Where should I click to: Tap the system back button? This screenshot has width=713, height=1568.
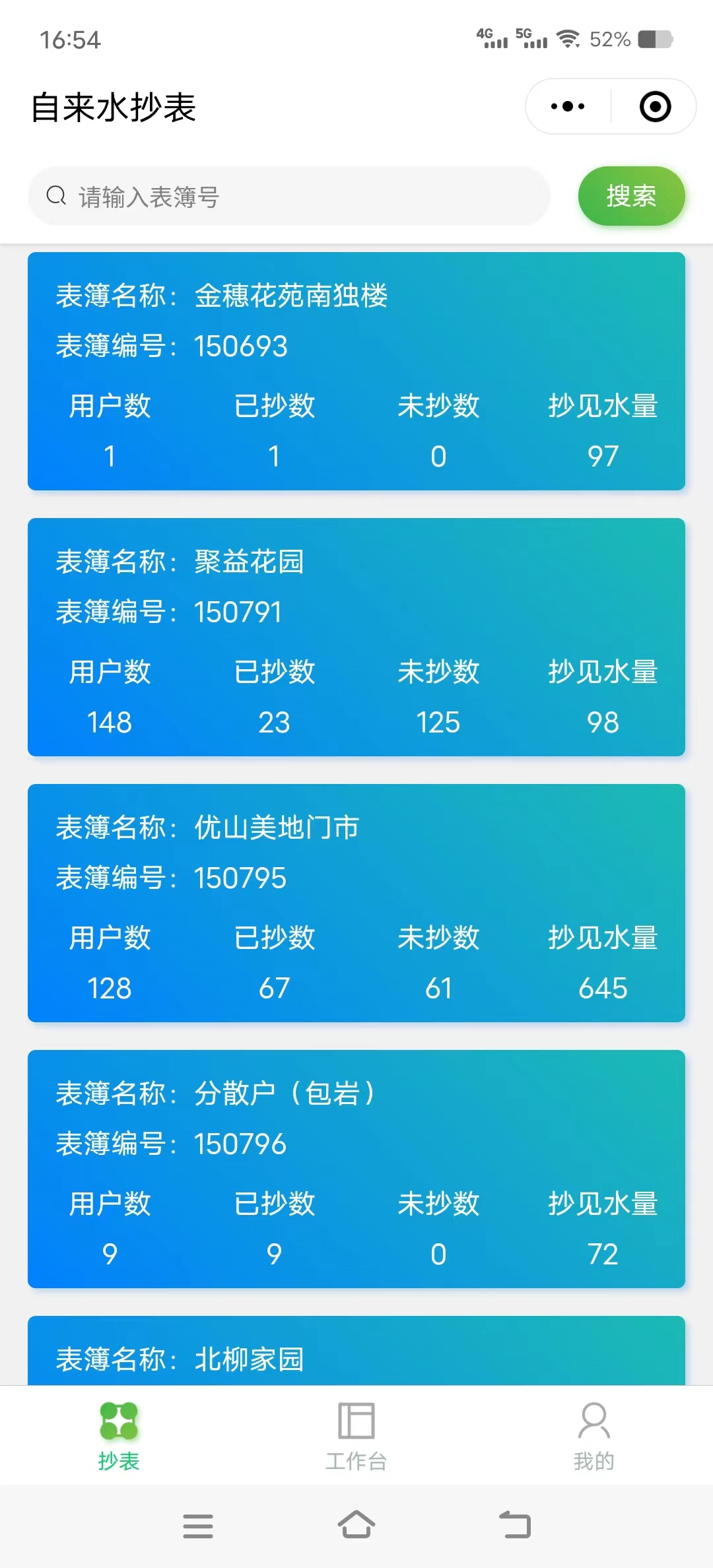[515, 1525]
